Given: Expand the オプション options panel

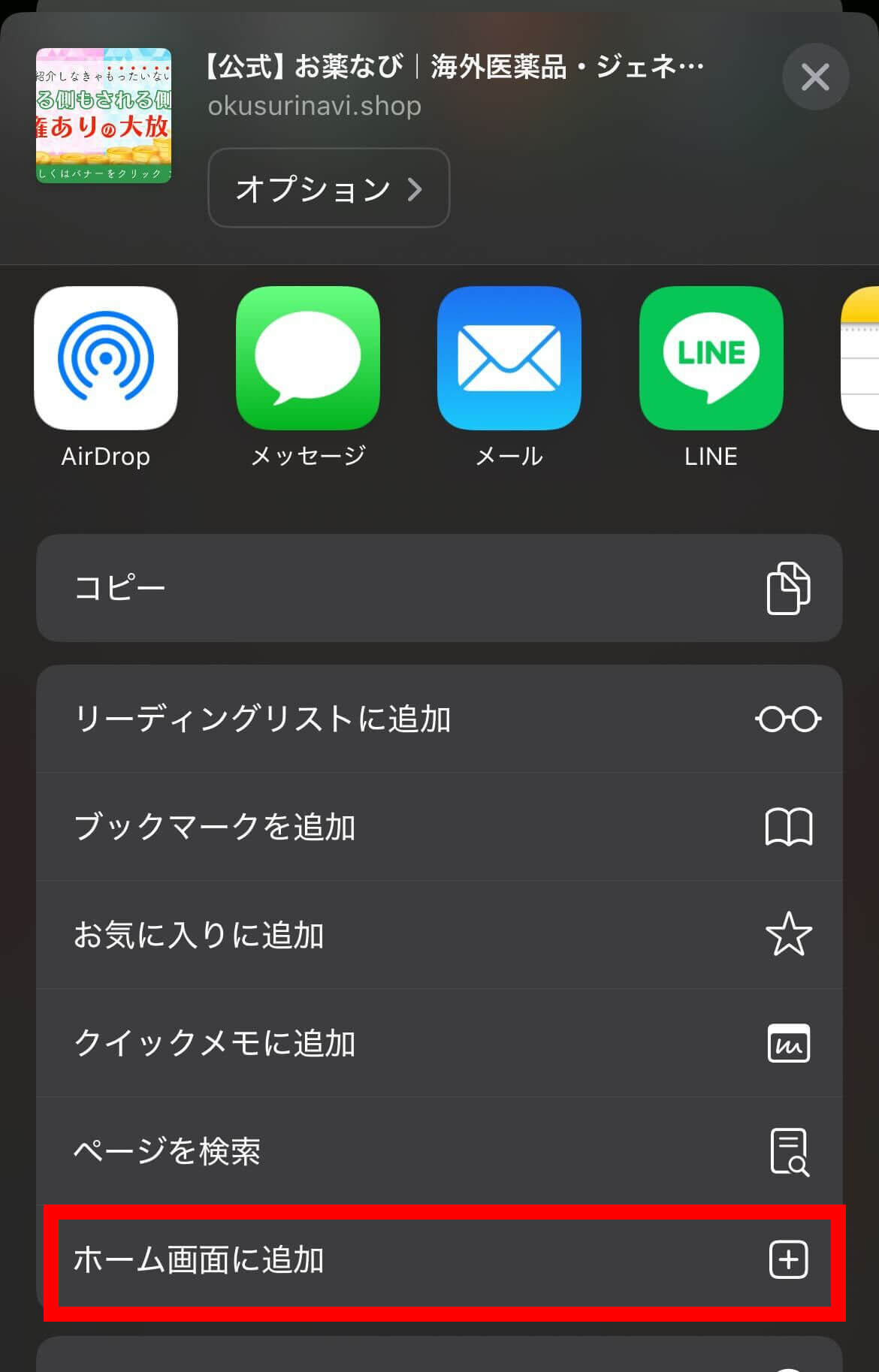Looking at the screenshot, I should pos(328,188).
